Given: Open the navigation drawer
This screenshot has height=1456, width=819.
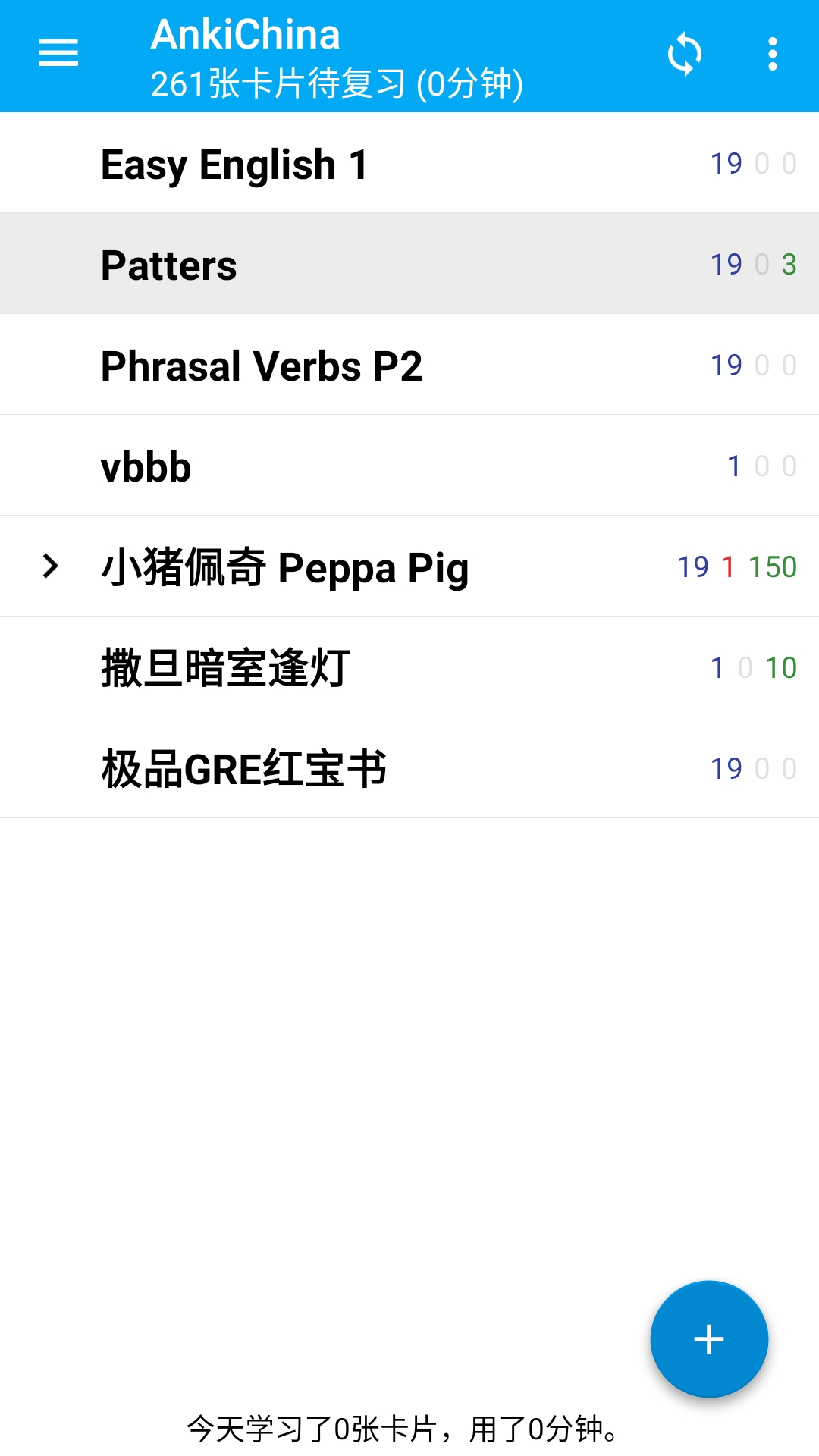Looking at the screenshot, I should [58, 55].
